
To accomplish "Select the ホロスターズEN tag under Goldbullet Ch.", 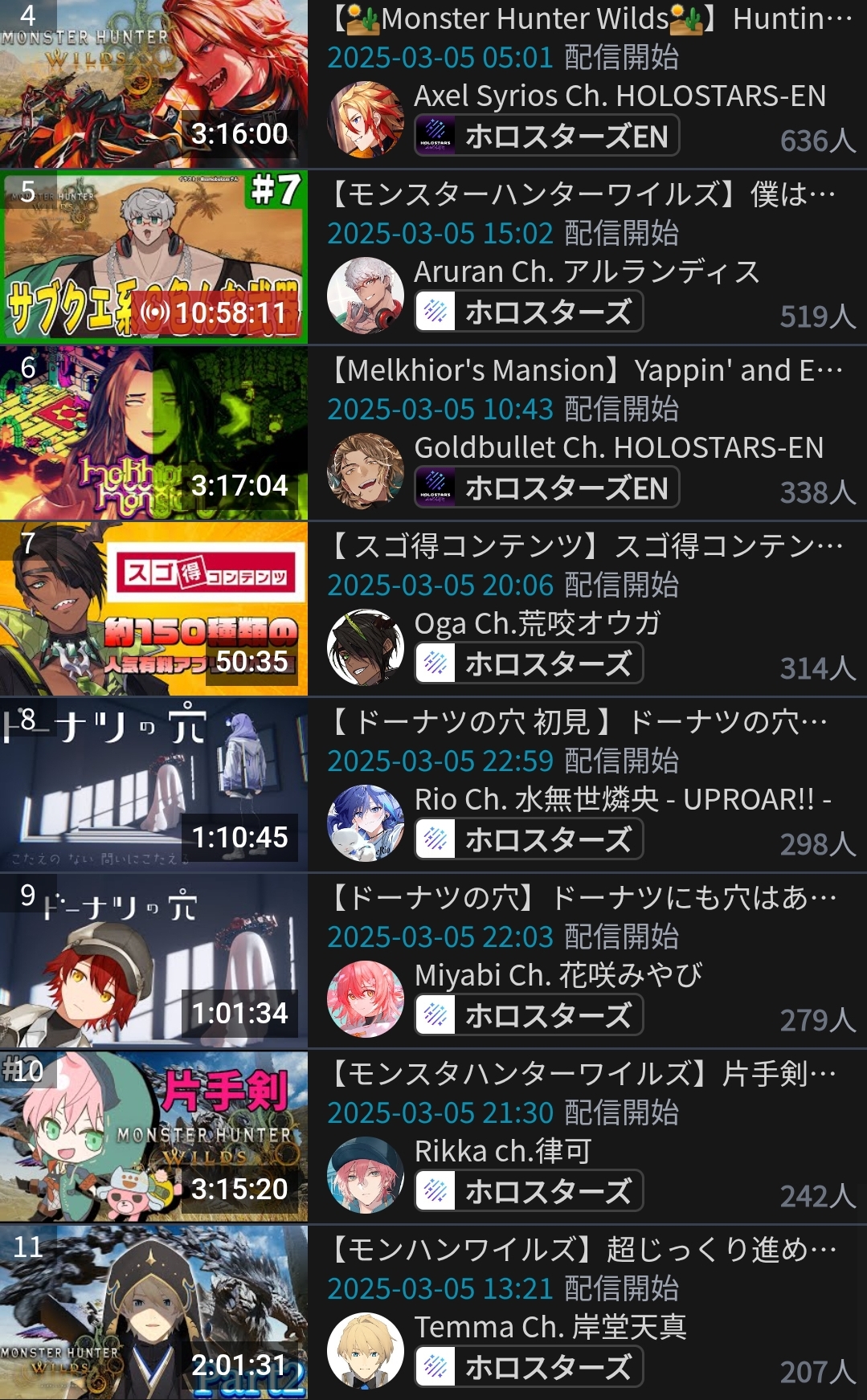I will pyautogui.click(x=546, y=488).
